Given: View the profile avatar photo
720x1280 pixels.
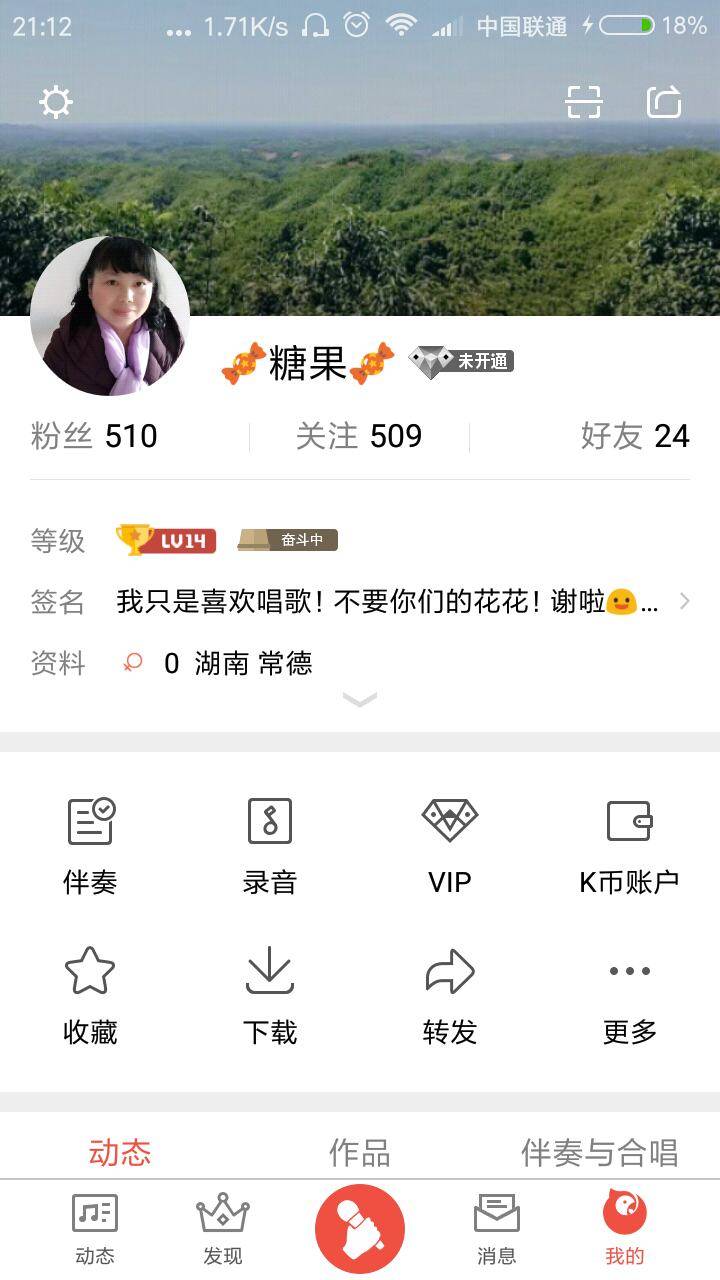Looking at the screenshot, I should point(110,316).
